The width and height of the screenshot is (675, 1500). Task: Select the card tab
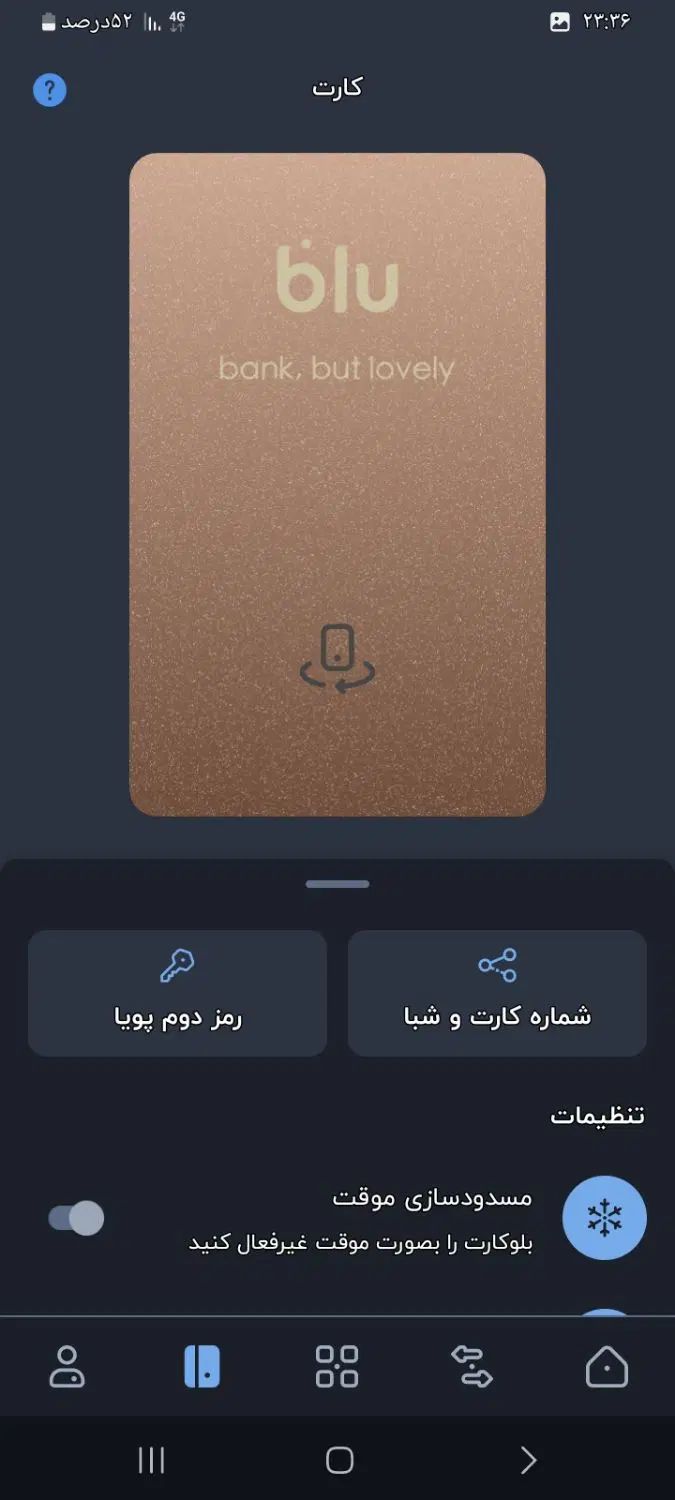[202, 1366]
